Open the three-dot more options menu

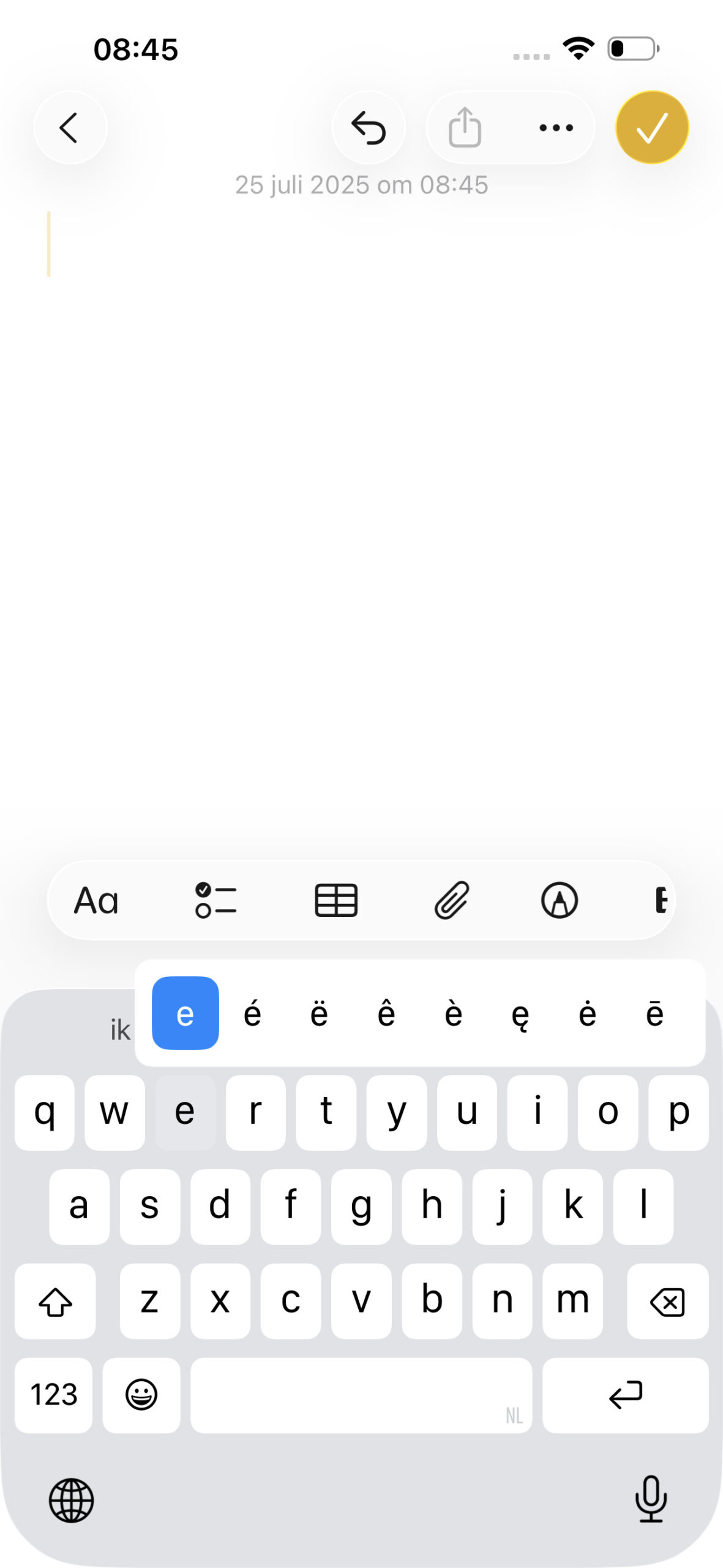556,127
